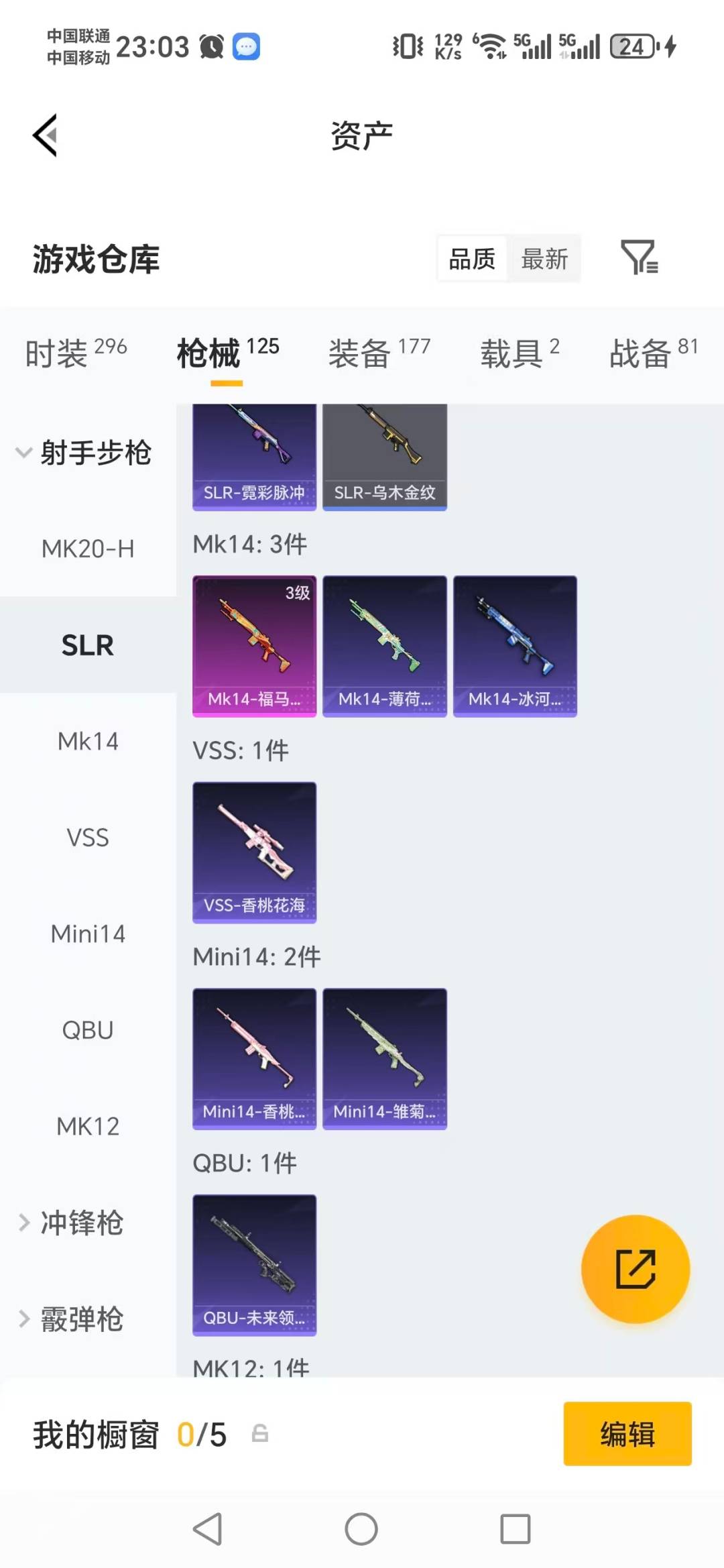724x1568 pixels.
Task: Open the messaging notification icon in status bar
Action: pos(247,46)
